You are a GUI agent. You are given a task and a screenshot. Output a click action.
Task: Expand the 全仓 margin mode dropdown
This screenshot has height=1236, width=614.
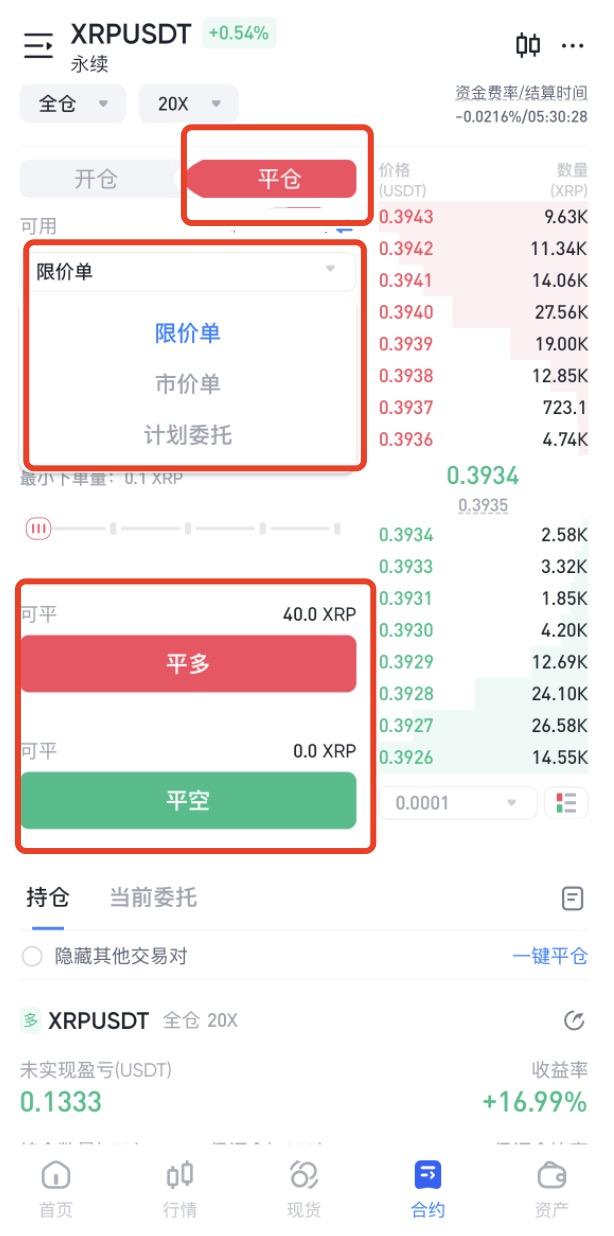click(72, 104)
